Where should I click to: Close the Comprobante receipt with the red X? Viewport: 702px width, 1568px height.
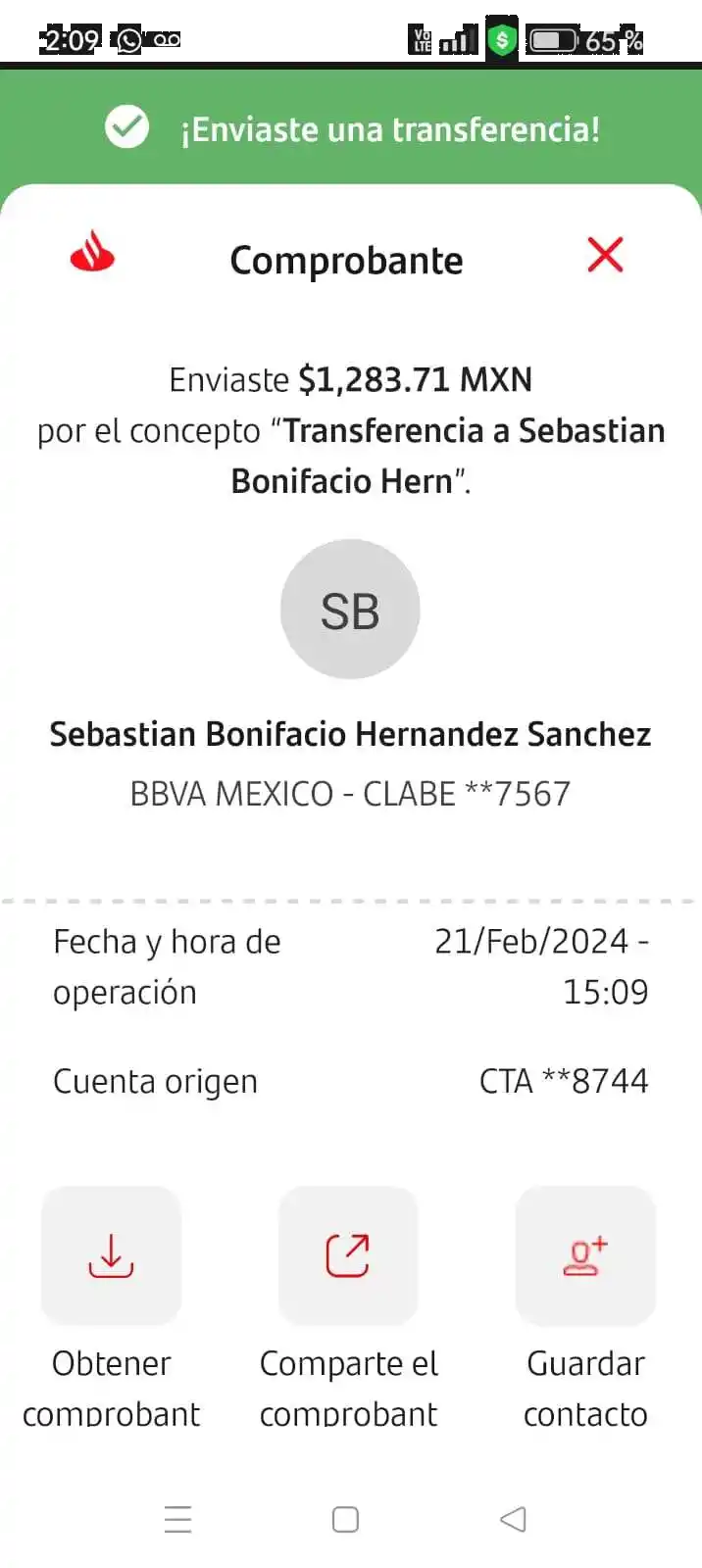[x=605, y=255]
